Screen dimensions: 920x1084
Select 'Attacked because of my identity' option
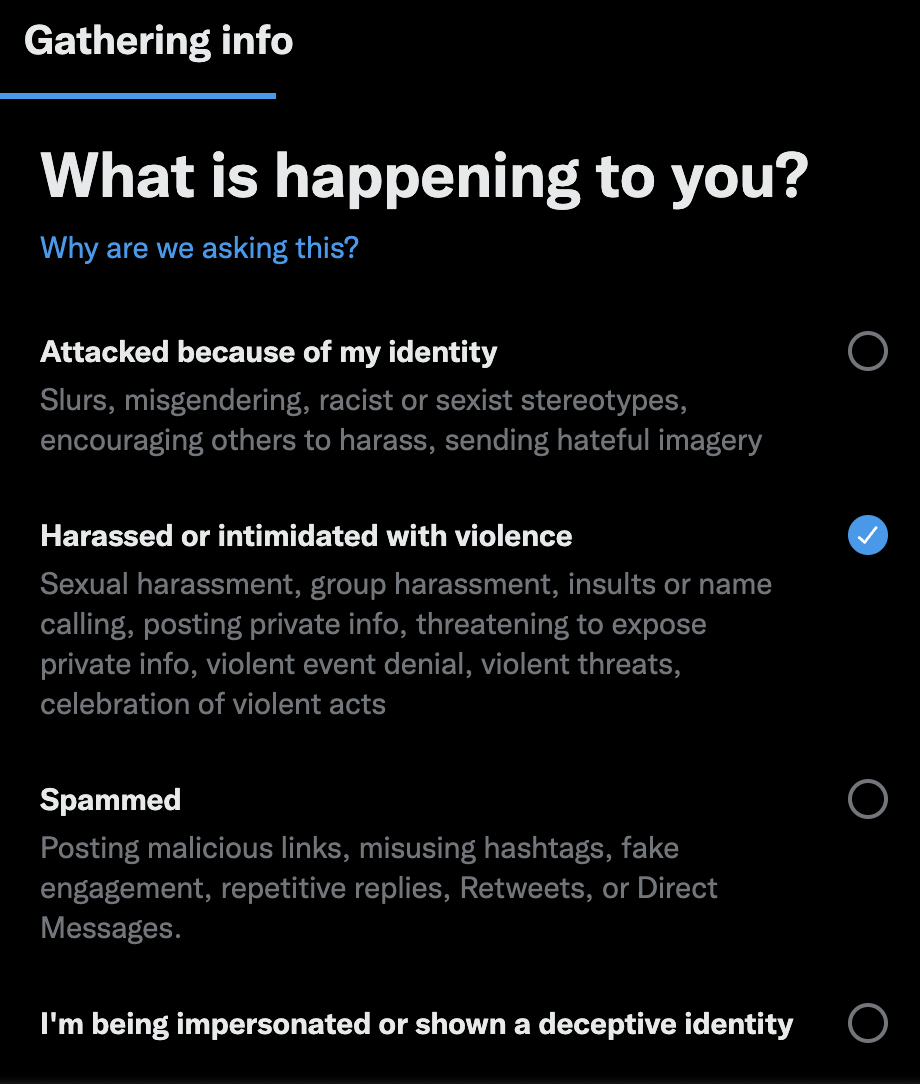coord(867,352)
